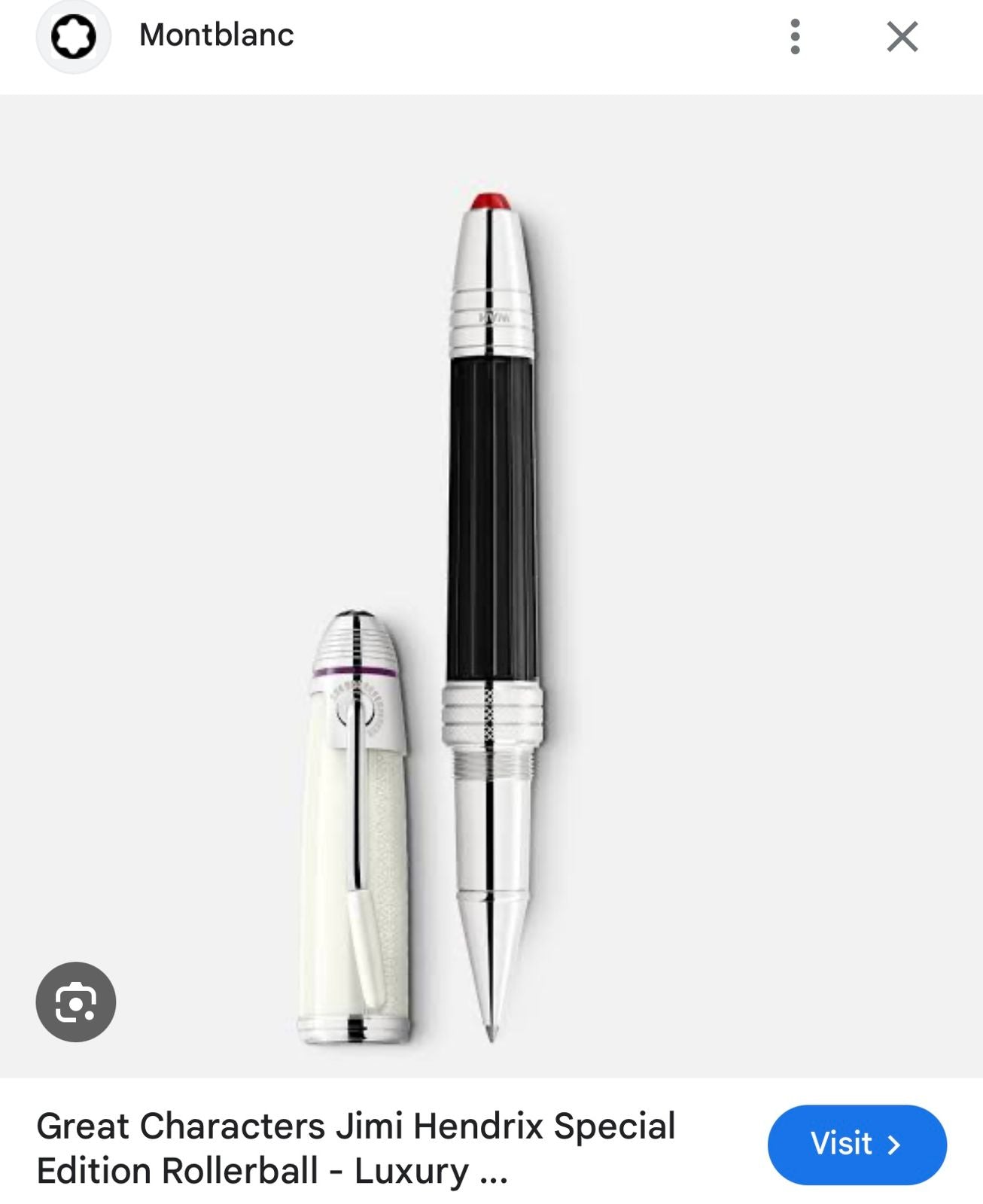The height and width of the screenshot is (1204, 983).
Task: Open the Montblanc source header
Action: pos(215,35)
